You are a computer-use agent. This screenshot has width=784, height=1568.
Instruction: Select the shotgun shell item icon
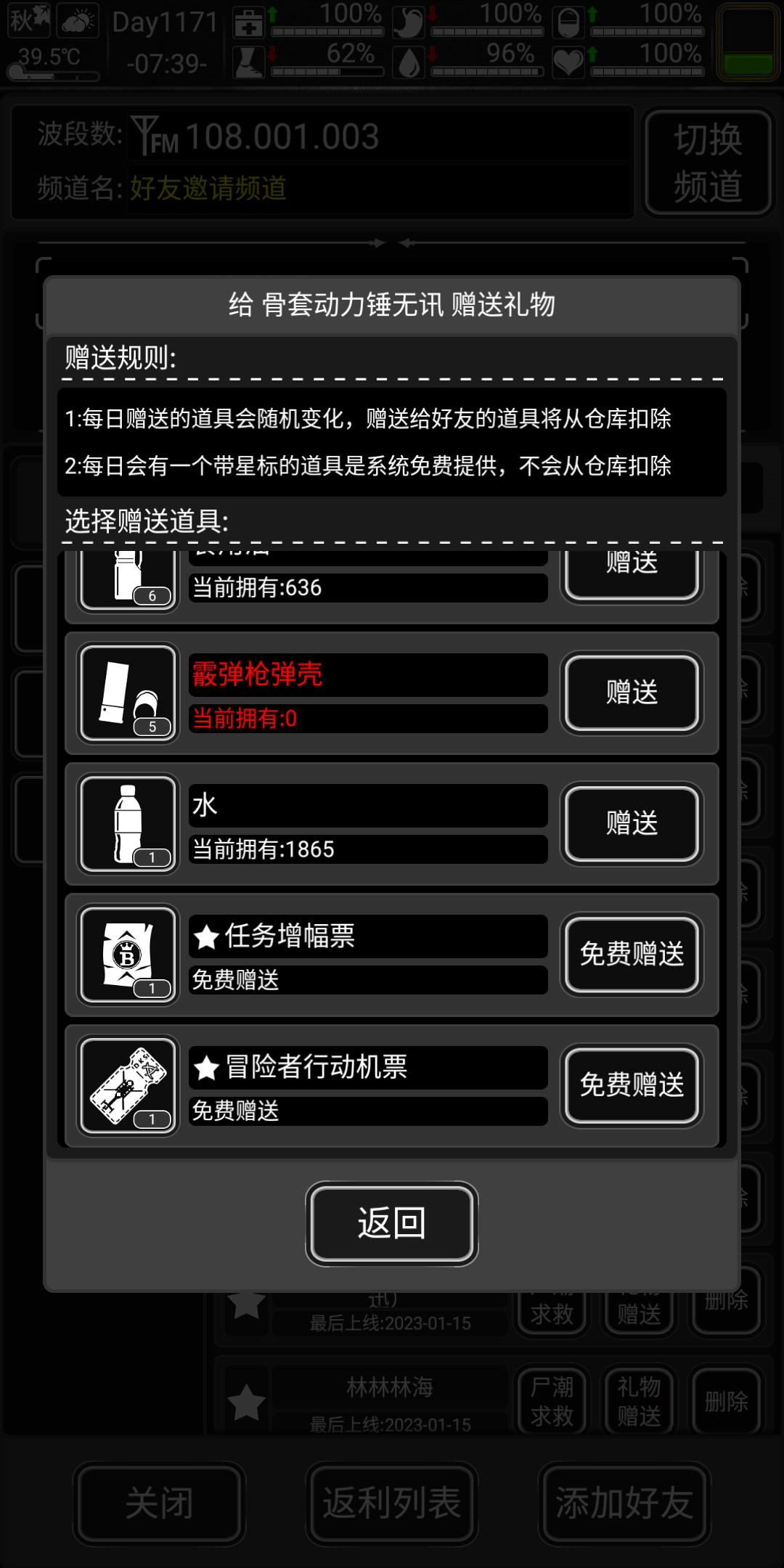pos(127,693)
